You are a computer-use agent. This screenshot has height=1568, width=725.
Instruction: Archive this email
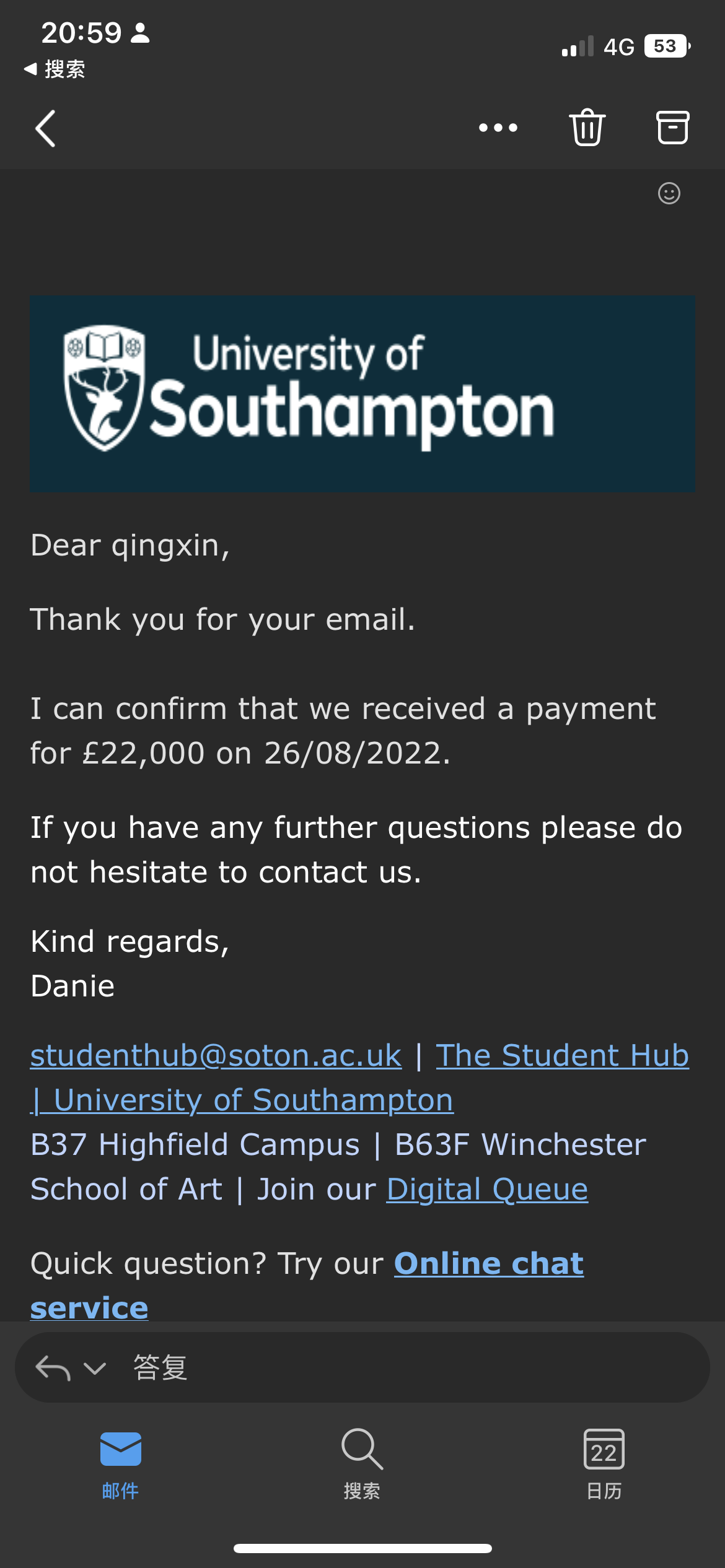click(x=672, y=128)
